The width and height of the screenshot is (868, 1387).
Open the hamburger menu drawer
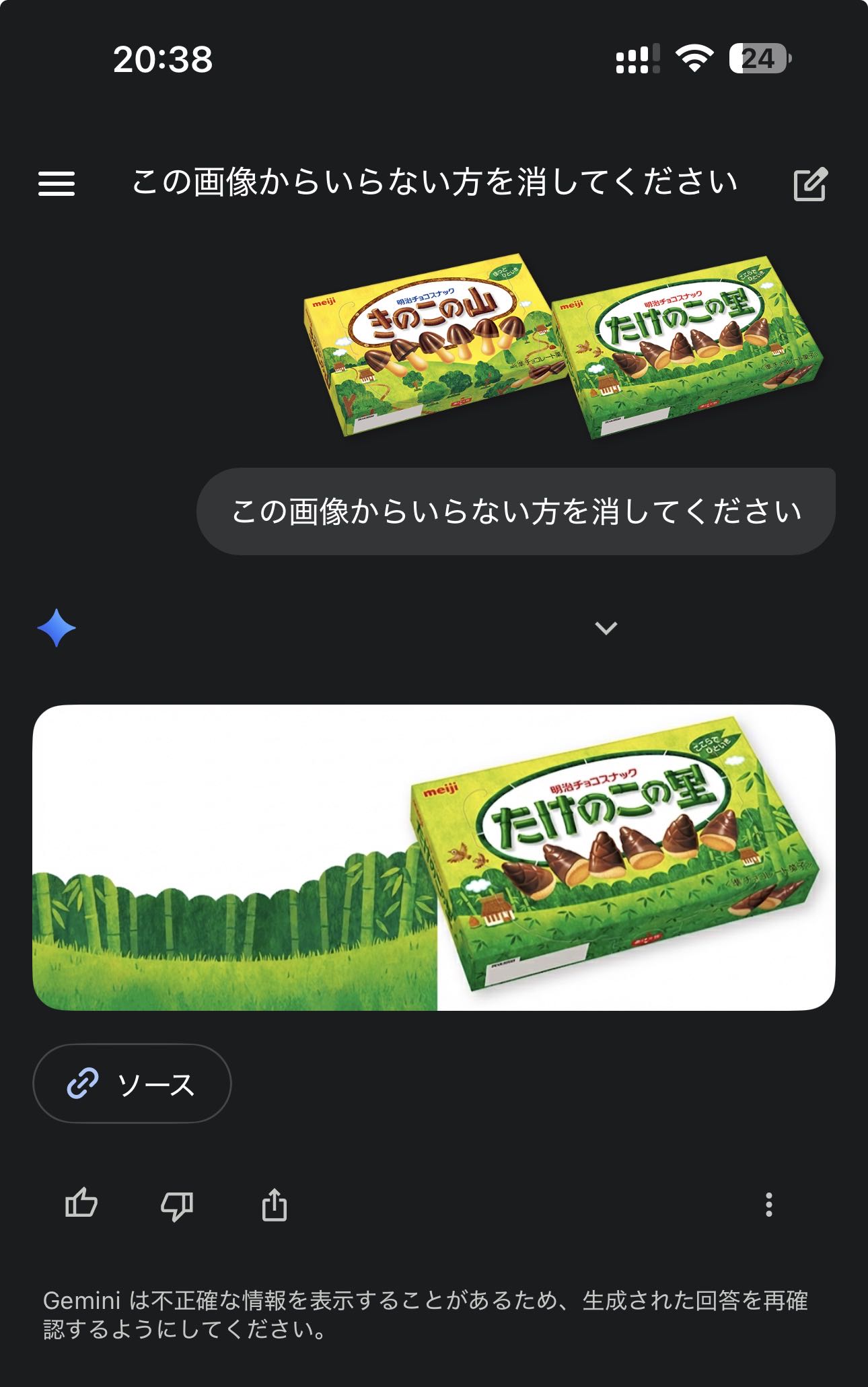tap(57, 183)
